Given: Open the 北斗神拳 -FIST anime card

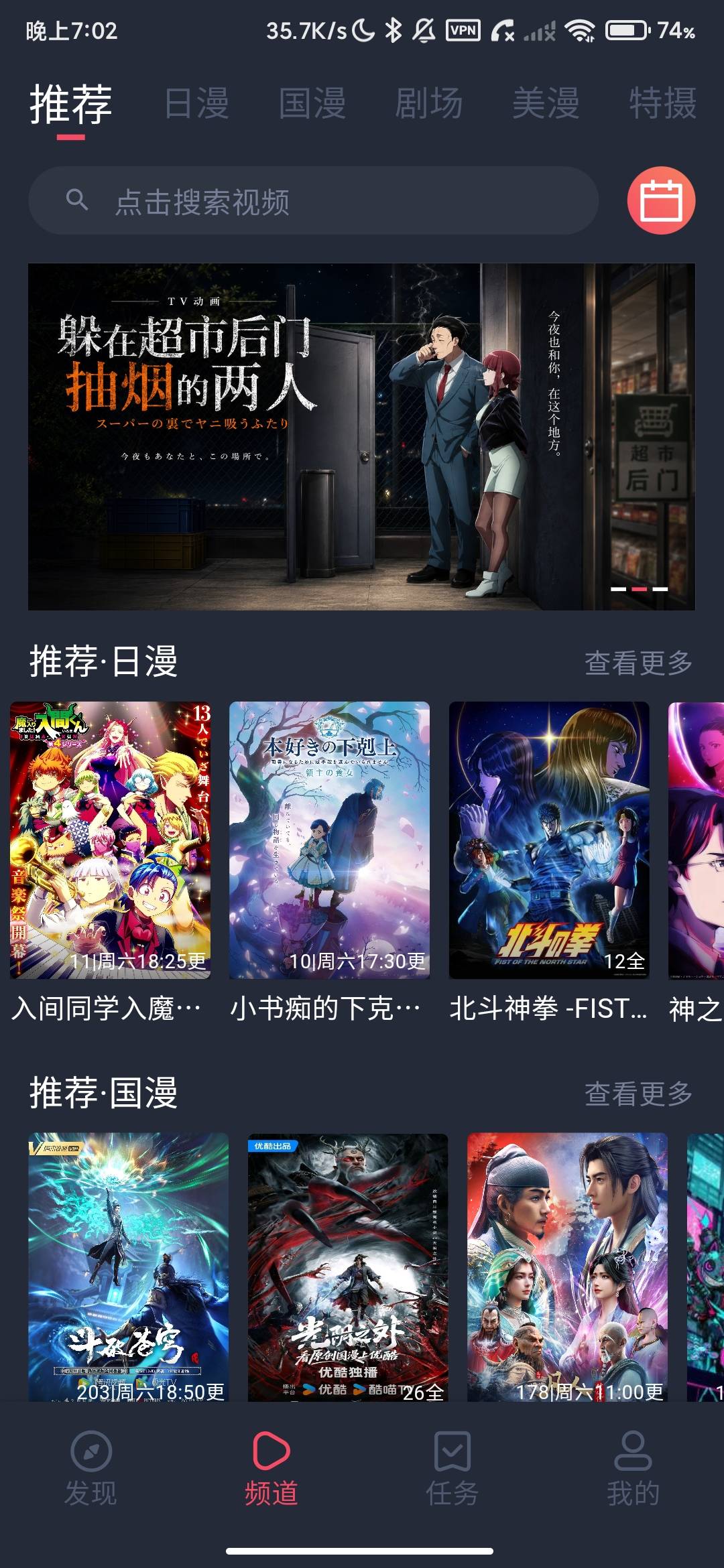Looking at the screenshot, I should click(549, 863).
